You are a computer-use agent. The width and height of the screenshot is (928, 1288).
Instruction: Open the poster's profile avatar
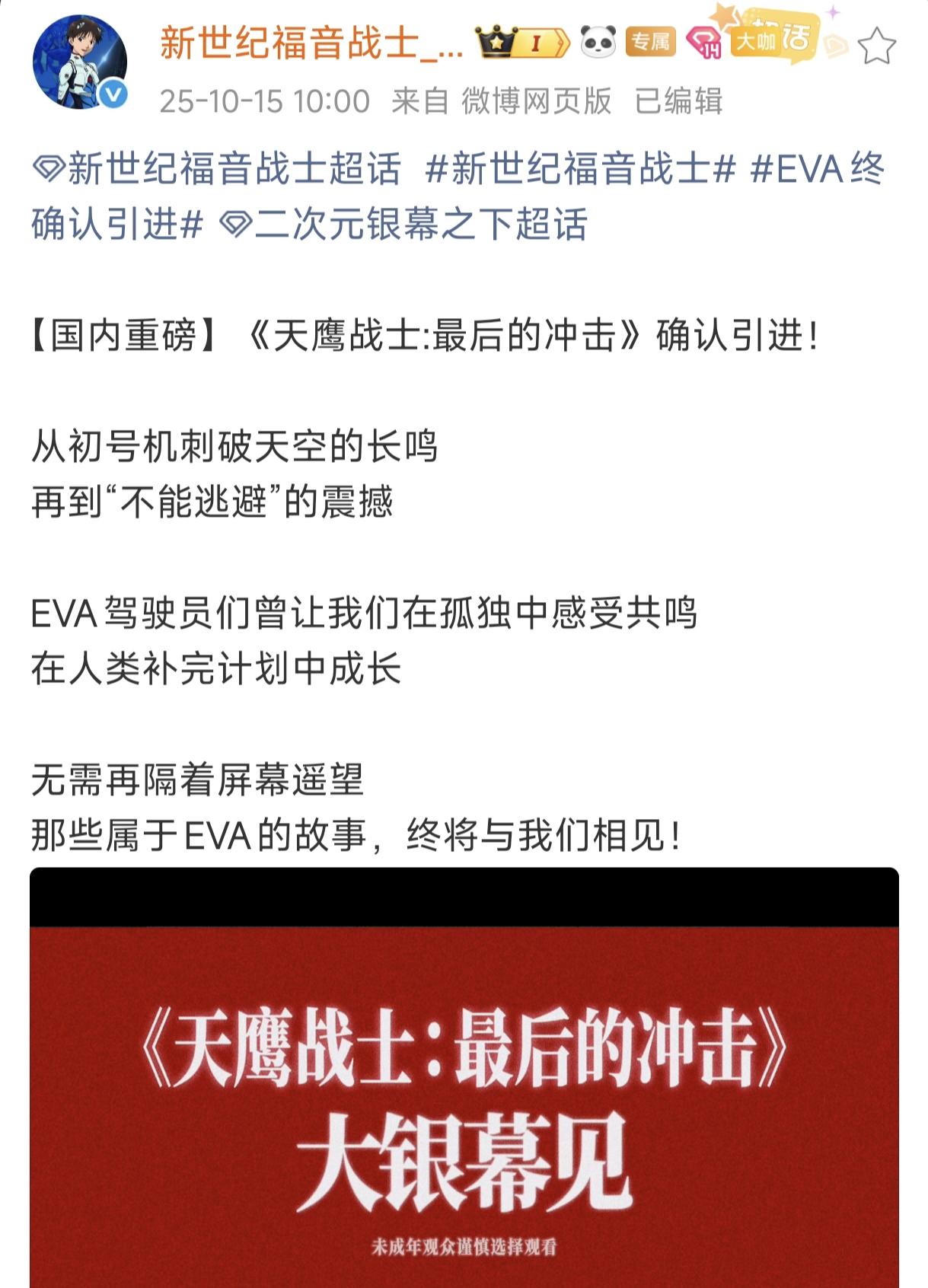pyautogui.click(x=79, y=62)
